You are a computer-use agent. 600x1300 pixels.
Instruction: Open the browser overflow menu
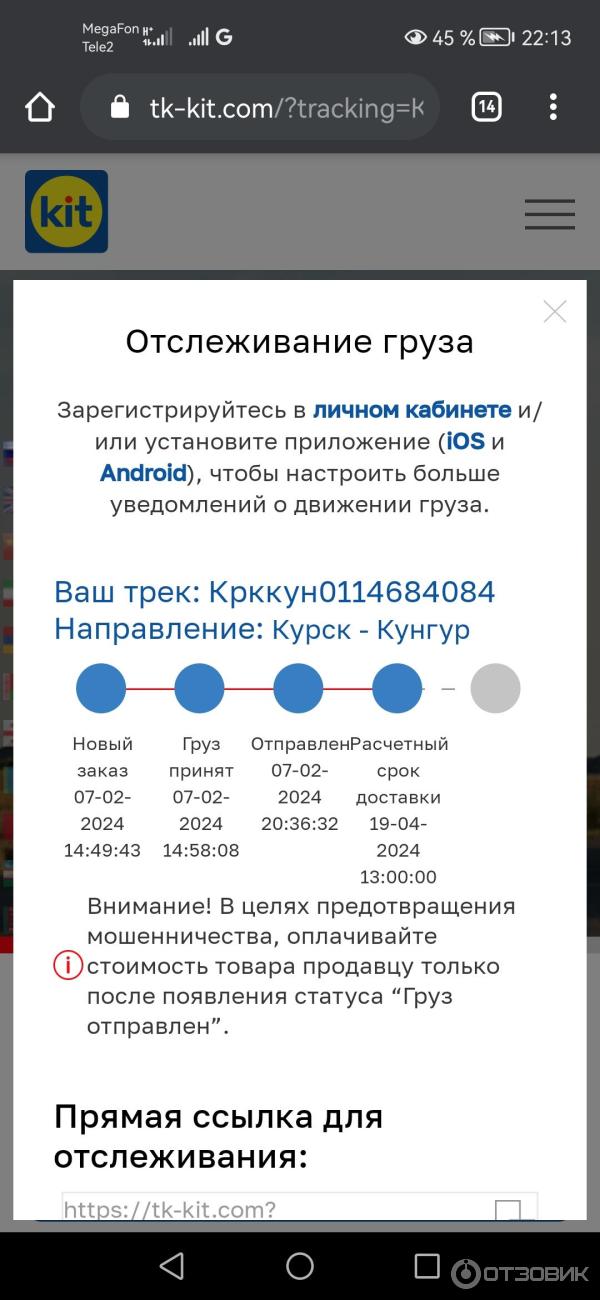pyautogui.click(x=553, y=107)
